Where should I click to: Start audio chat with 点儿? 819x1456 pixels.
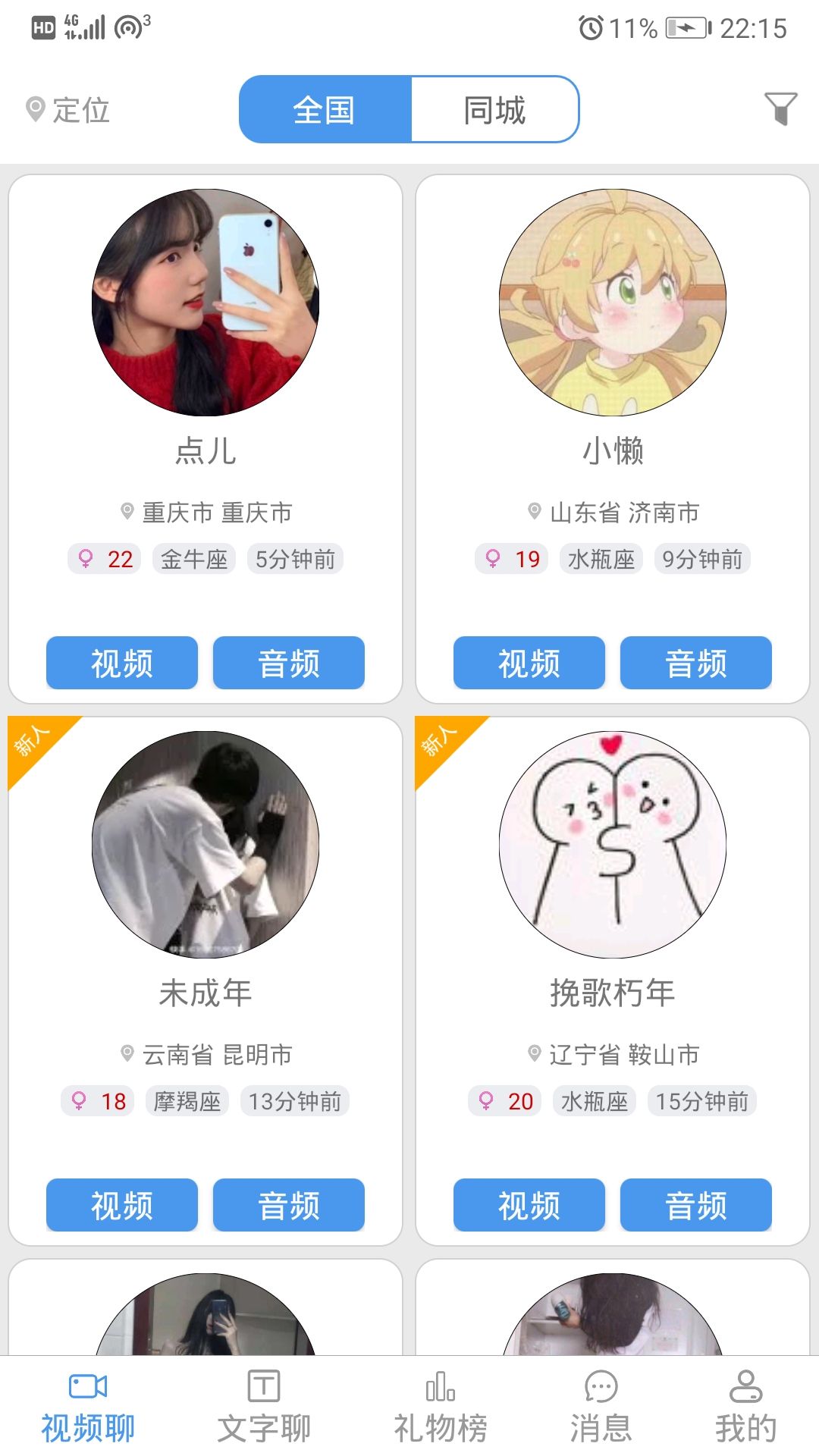coord(289,664)
